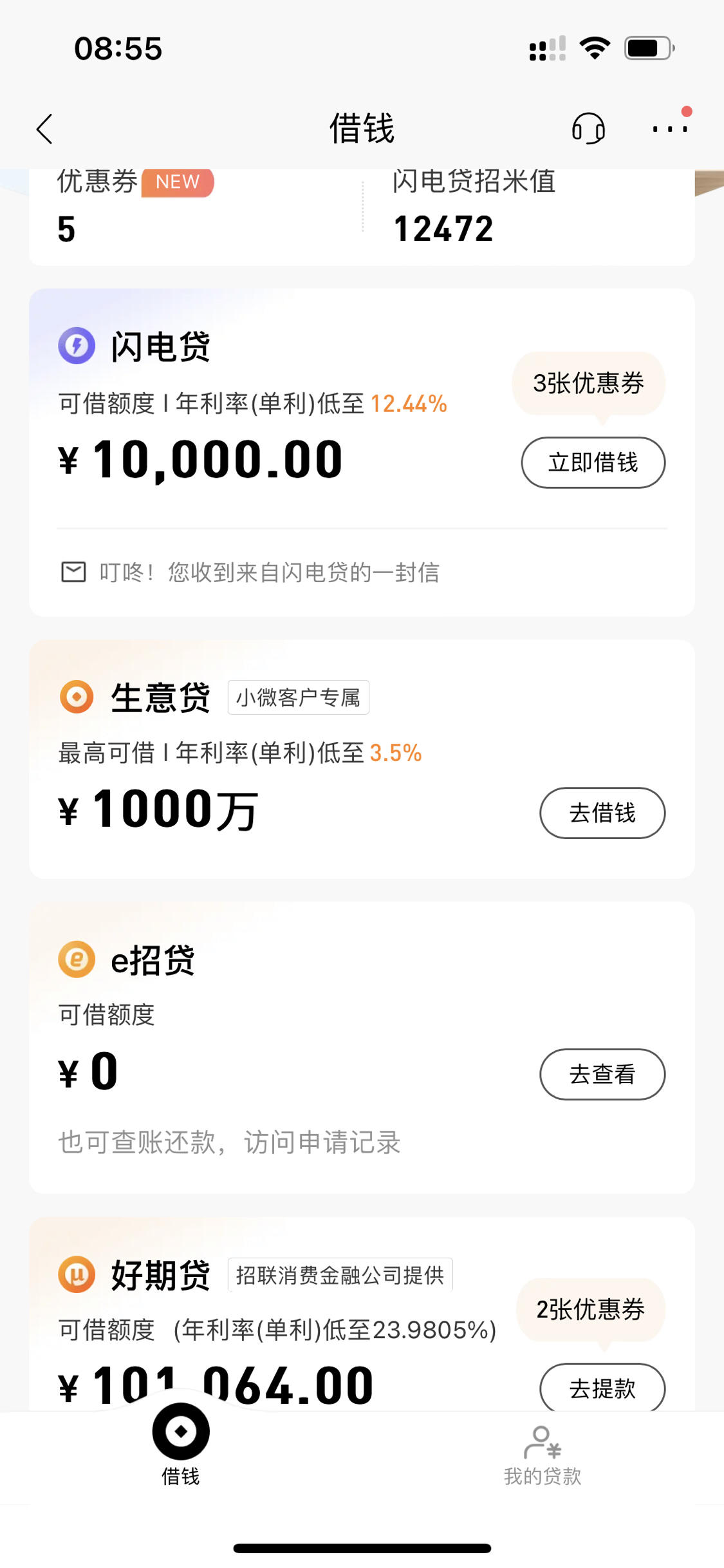Open the 优惠券 coupons section
Screen dimensions: 724x1568
pyautogui.click(x=135, y=207)
